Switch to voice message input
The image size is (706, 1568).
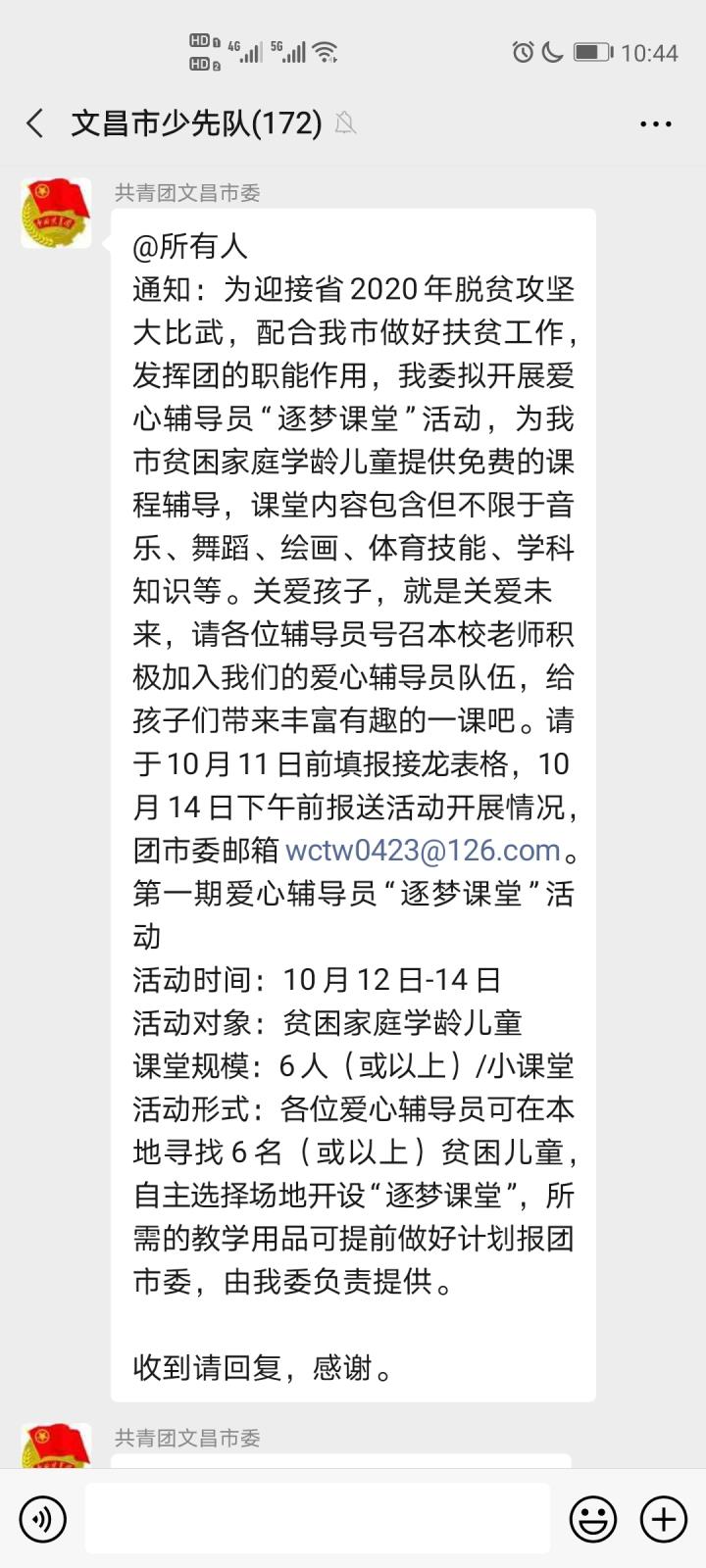42,1519
